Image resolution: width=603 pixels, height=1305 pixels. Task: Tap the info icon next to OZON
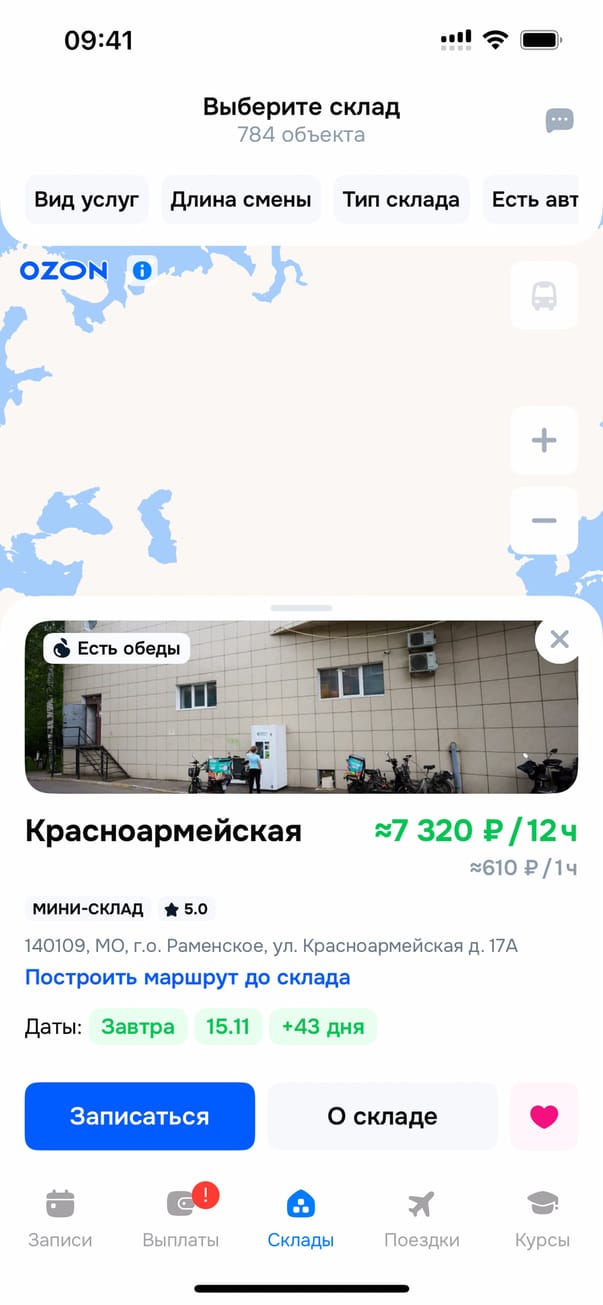click(142, 270)
